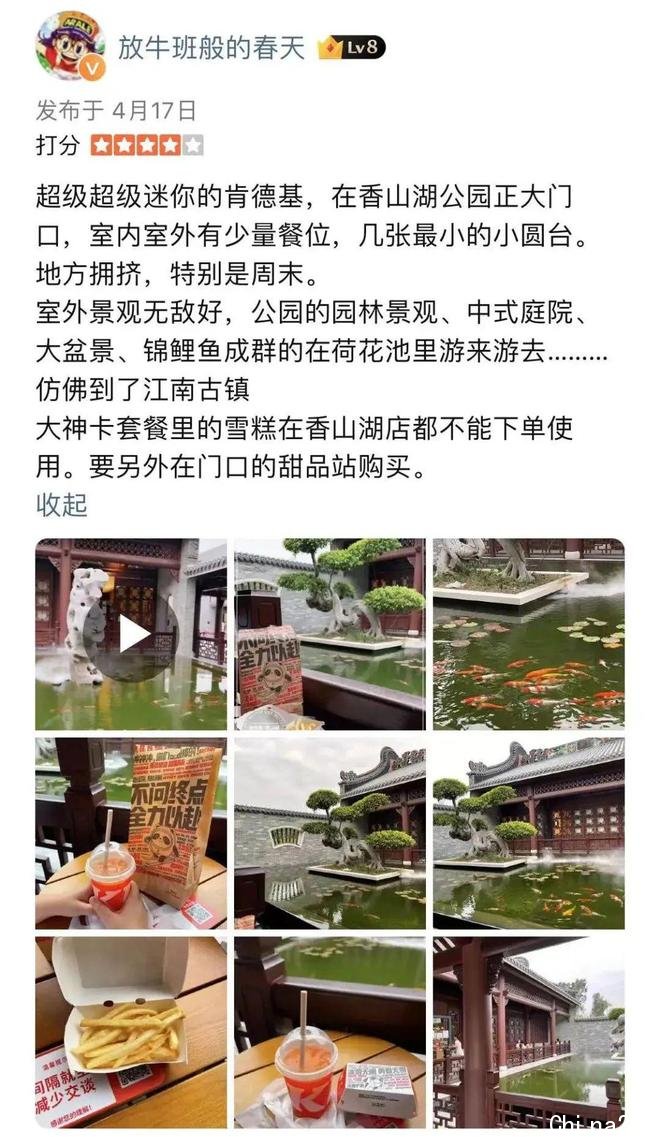The width and height of the screenshot is (660, 1137).
Task: Open photo of drink with paper bag
Action: coord(131,833)
